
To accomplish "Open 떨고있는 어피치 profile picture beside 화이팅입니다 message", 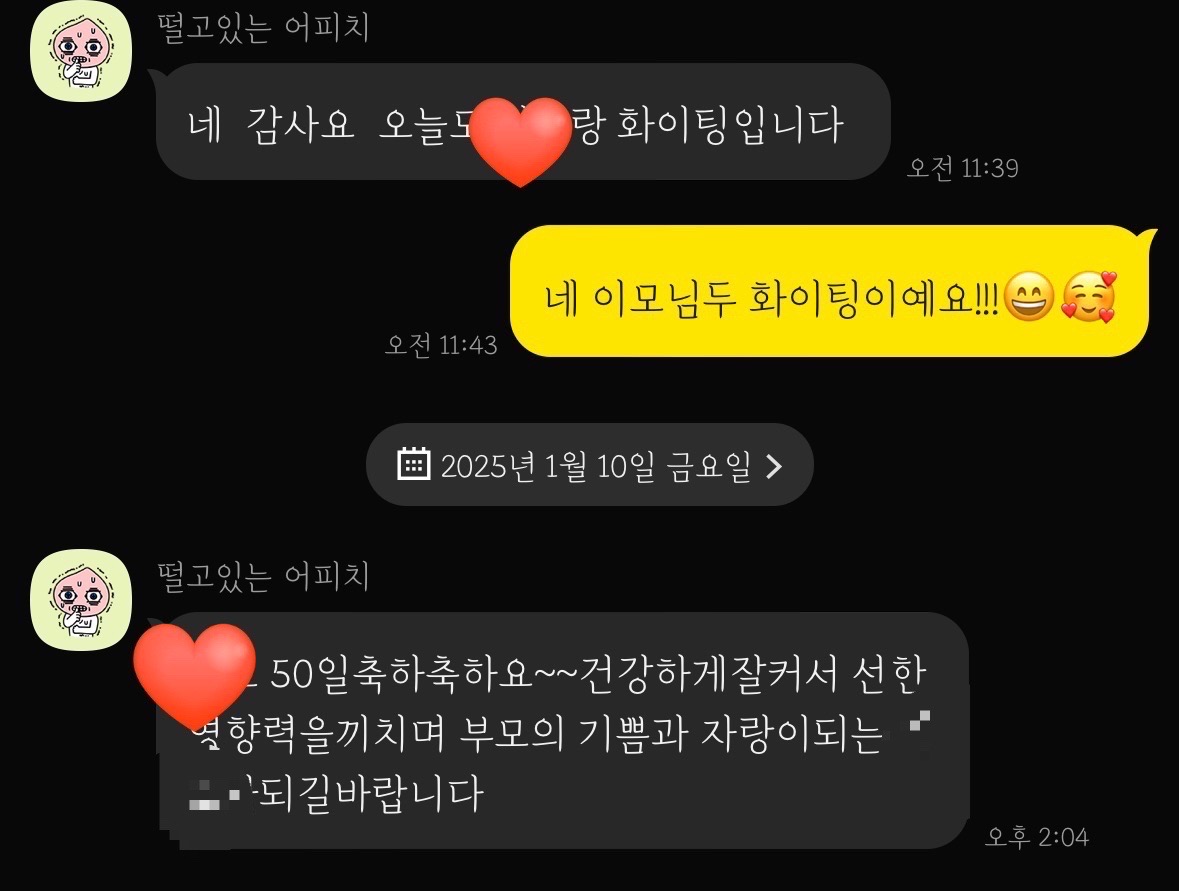I will [x=82, y=52].
